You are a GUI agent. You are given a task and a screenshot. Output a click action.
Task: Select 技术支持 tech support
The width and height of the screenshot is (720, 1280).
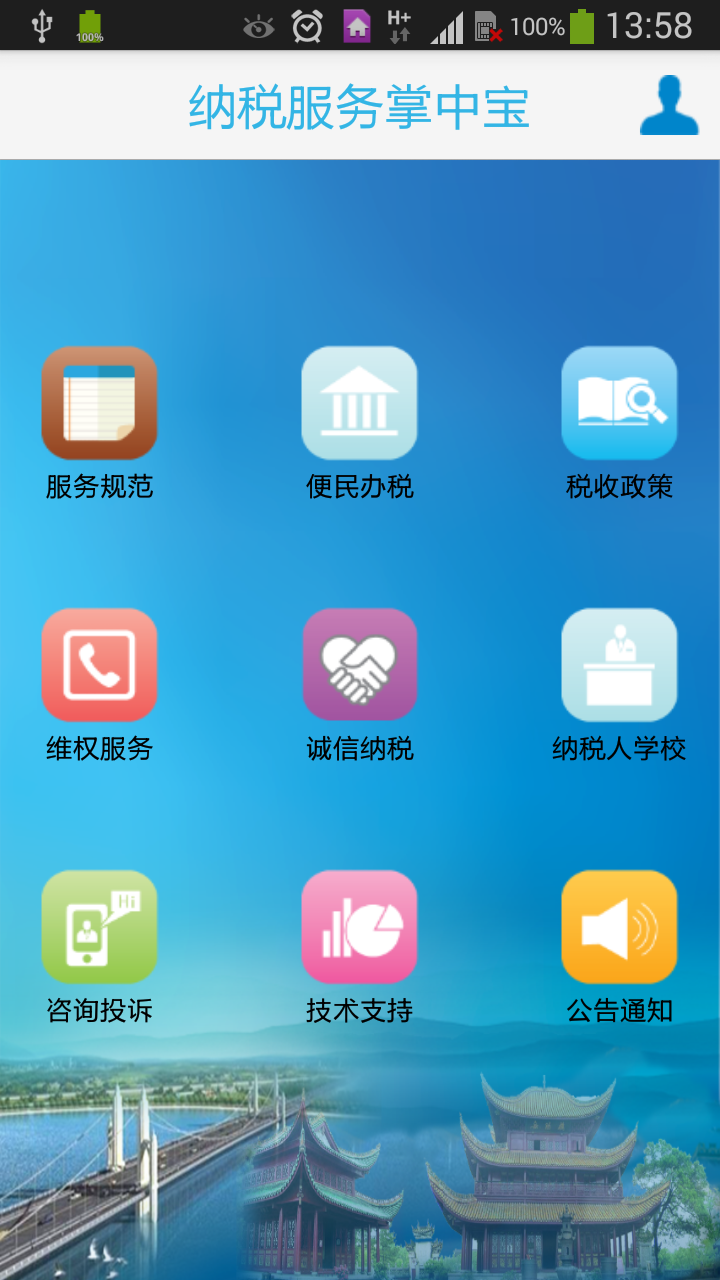359,927
